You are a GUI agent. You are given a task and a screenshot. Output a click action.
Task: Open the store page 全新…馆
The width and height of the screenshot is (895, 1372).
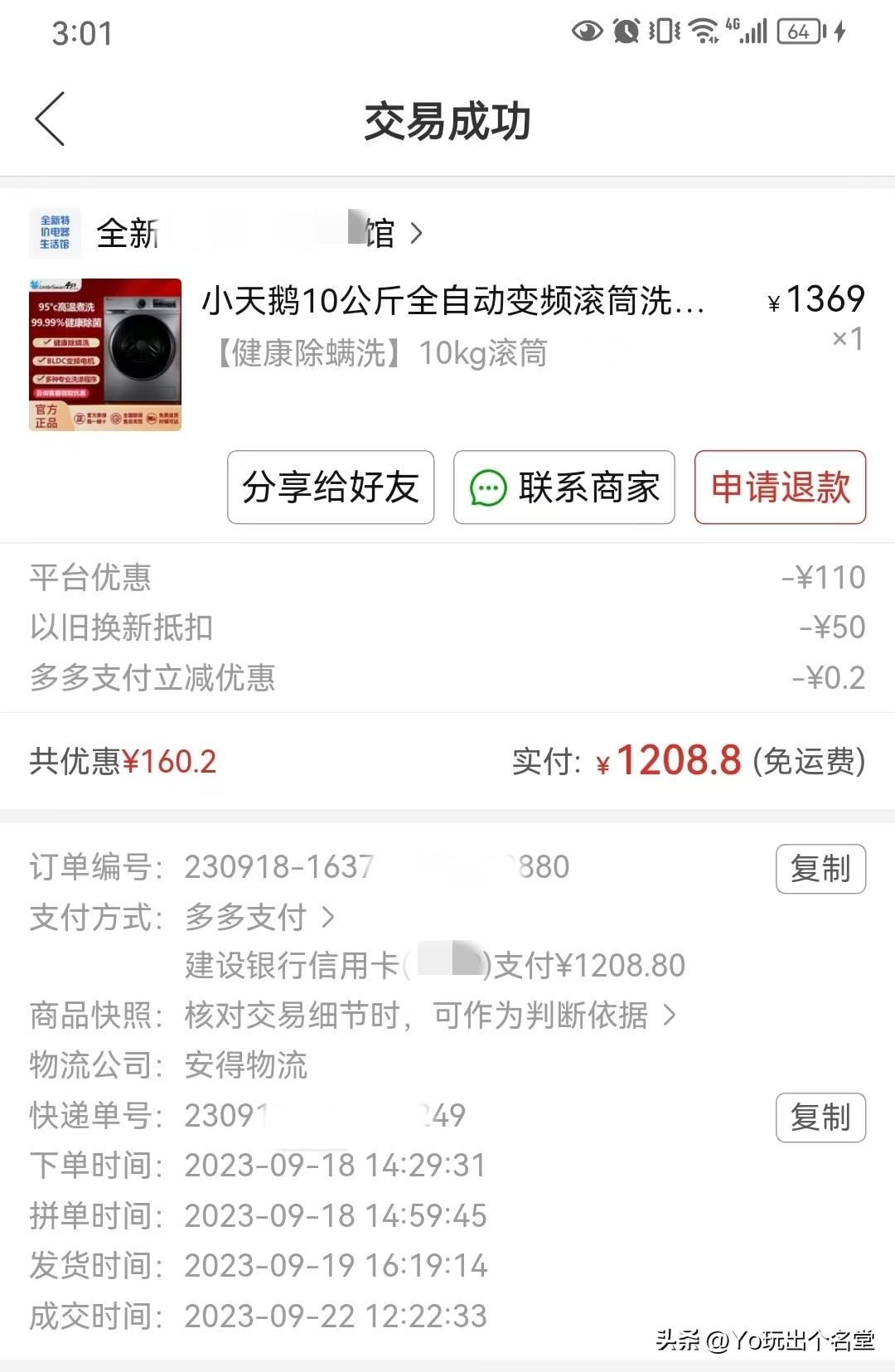249,234
